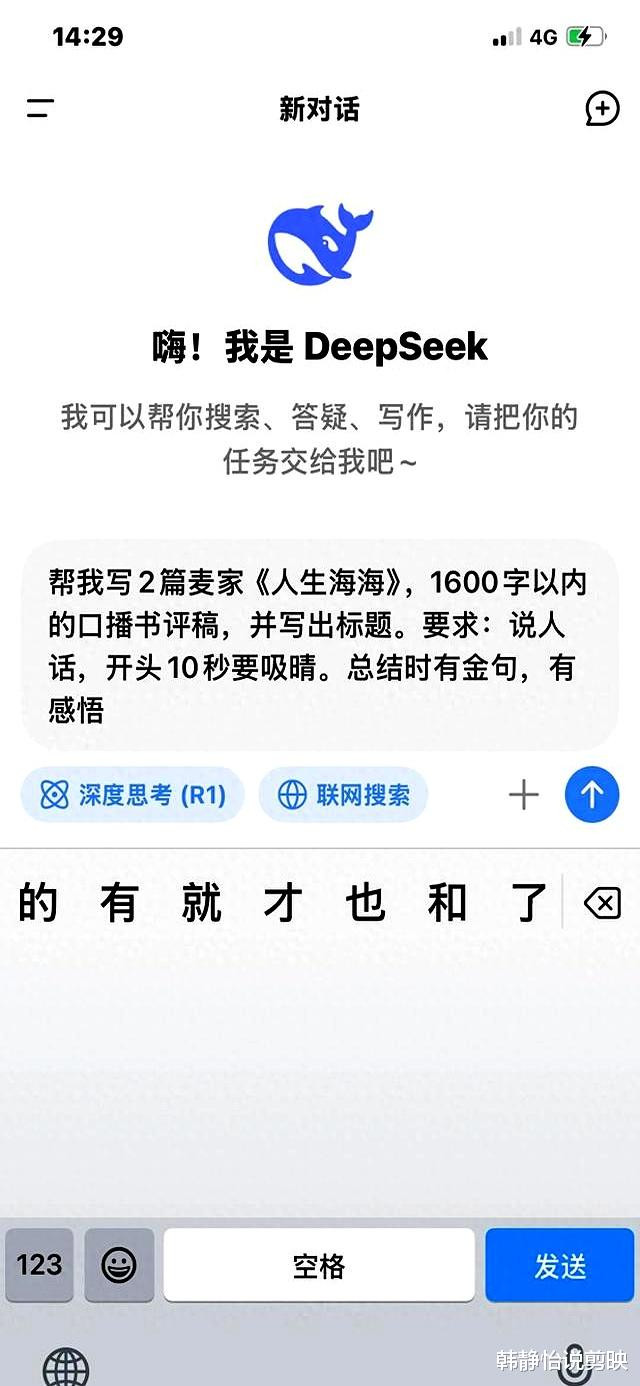Insert the suggested word 和

click(447, 904)
